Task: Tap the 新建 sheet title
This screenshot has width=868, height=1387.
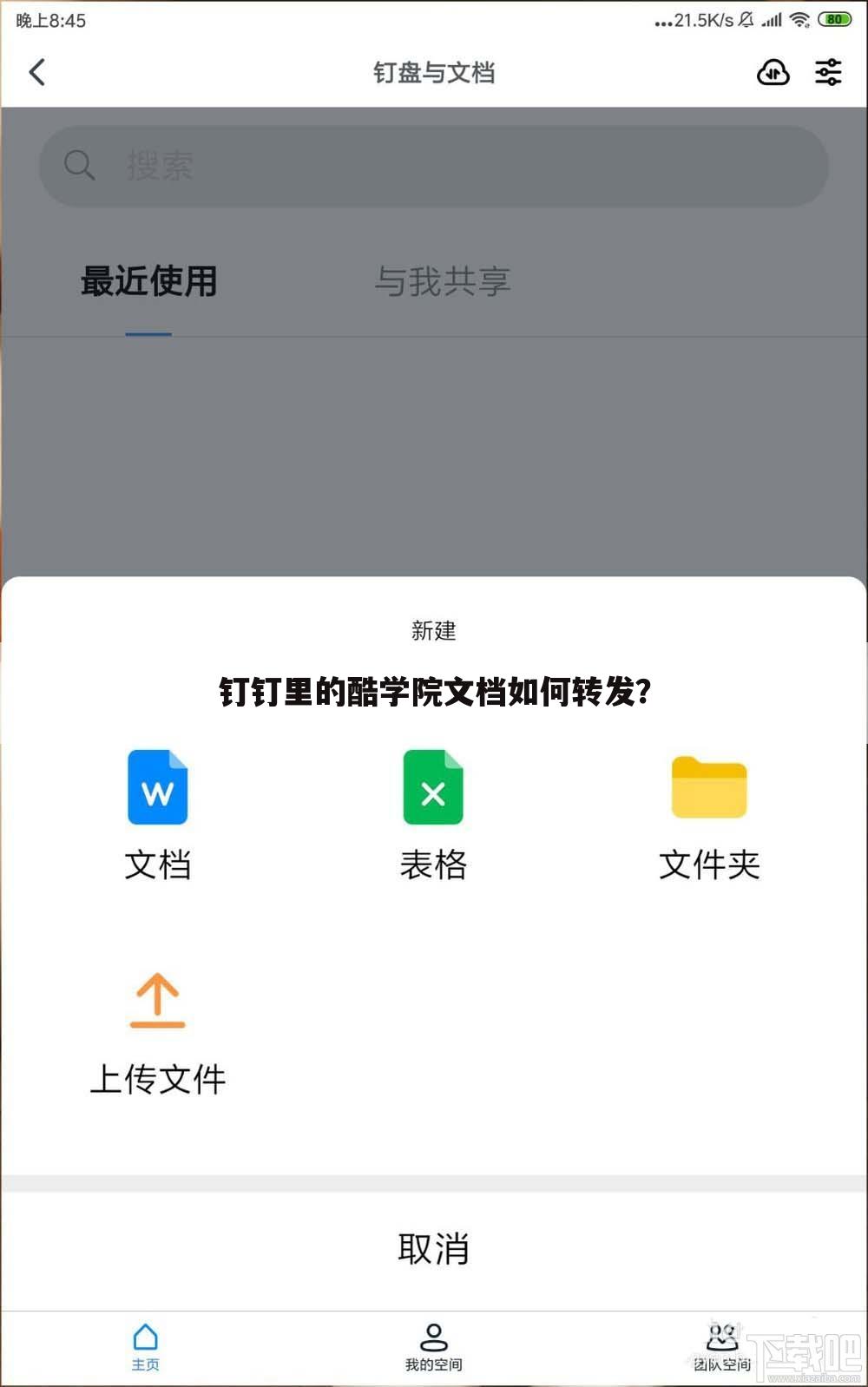Action: pyautogui.click(x=433, y=631)
